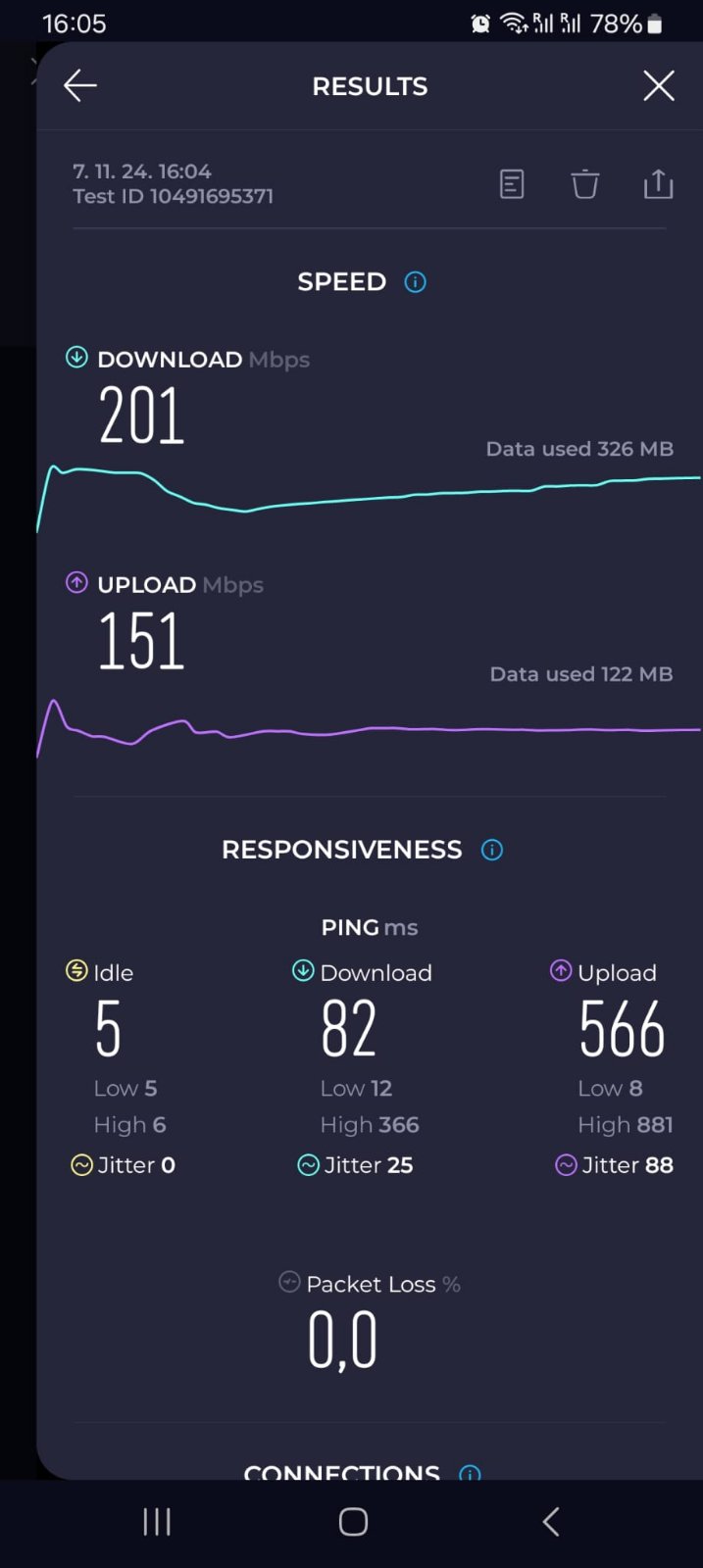Show info about Responsiveness
The width and height of the screenshot is (703, 1568).
[492, 850]
